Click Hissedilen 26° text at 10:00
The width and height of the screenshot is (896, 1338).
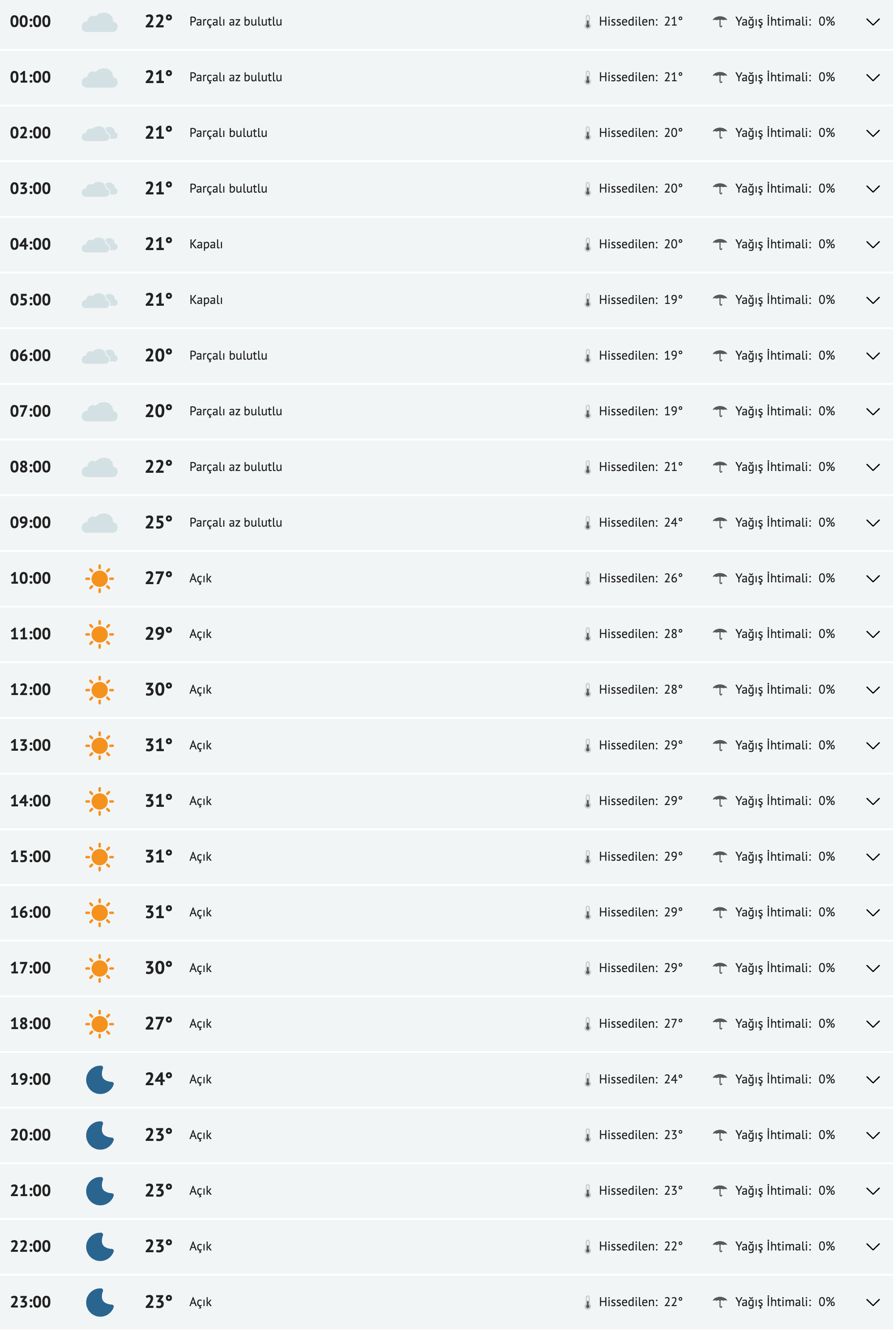pos(640,578)
